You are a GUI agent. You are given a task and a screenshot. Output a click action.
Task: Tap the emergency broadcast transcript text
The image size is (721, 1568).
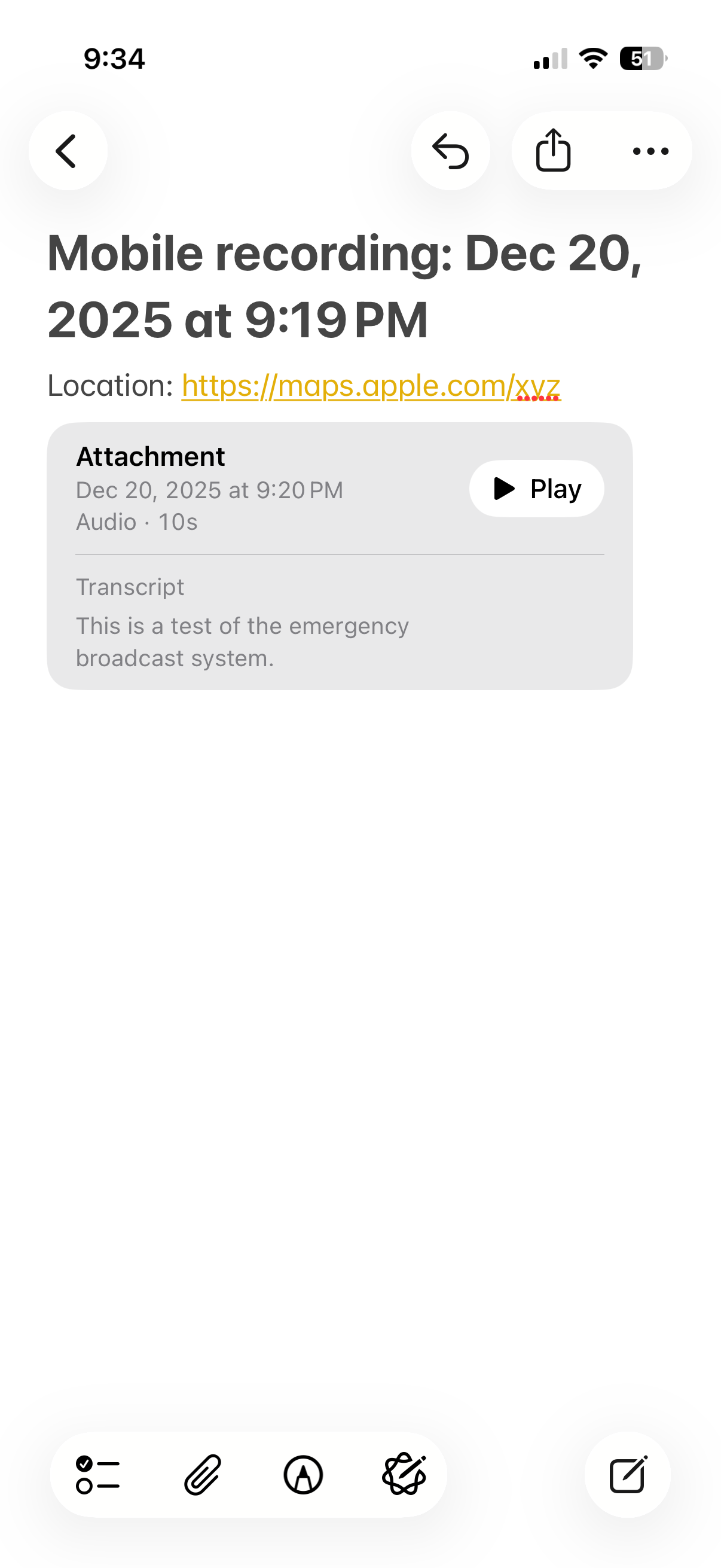click(242, 641)
